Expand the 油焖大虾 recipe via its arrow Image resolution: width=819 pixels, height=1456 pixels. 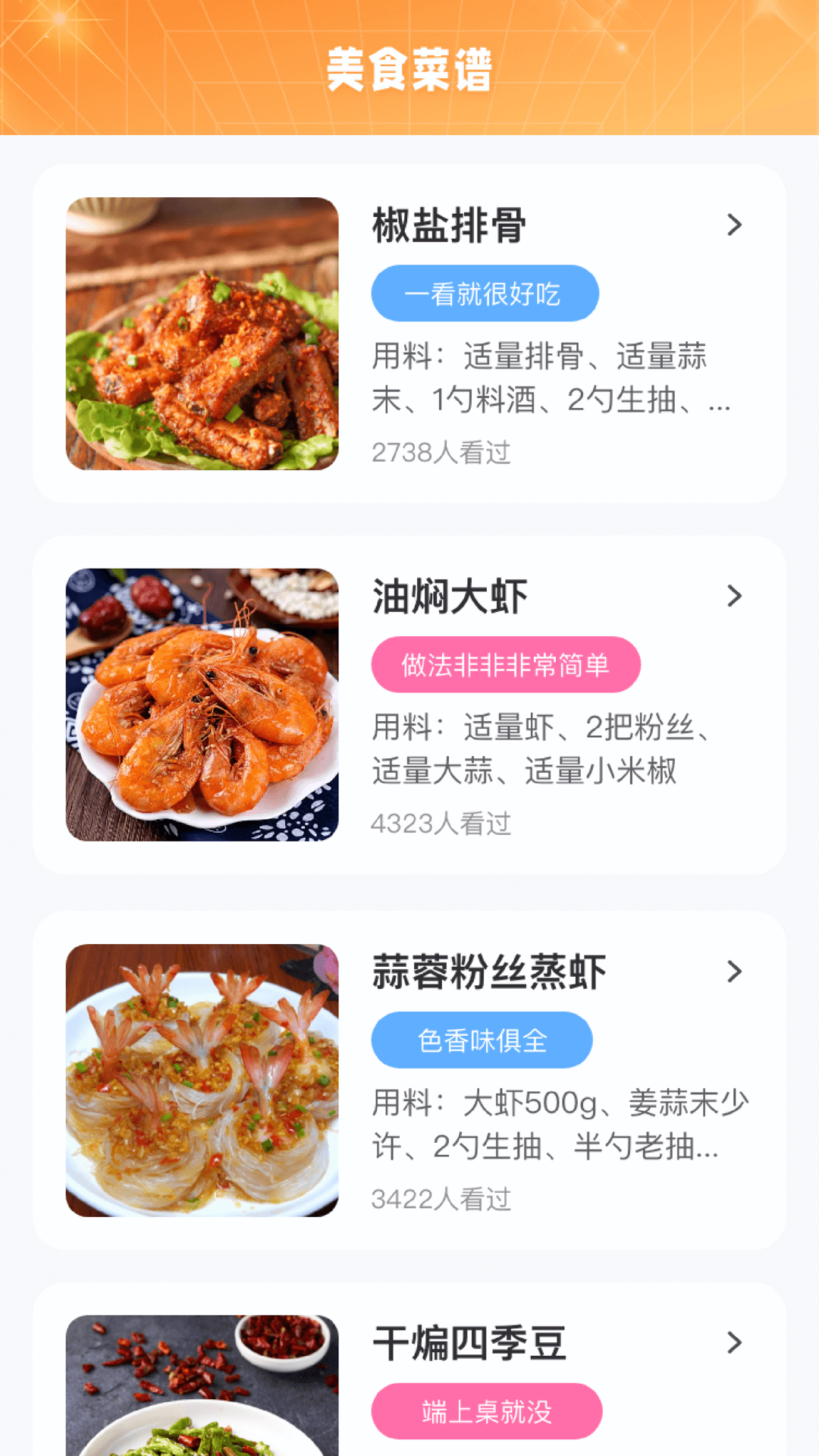pyautogui.click(x=733, y=596)
